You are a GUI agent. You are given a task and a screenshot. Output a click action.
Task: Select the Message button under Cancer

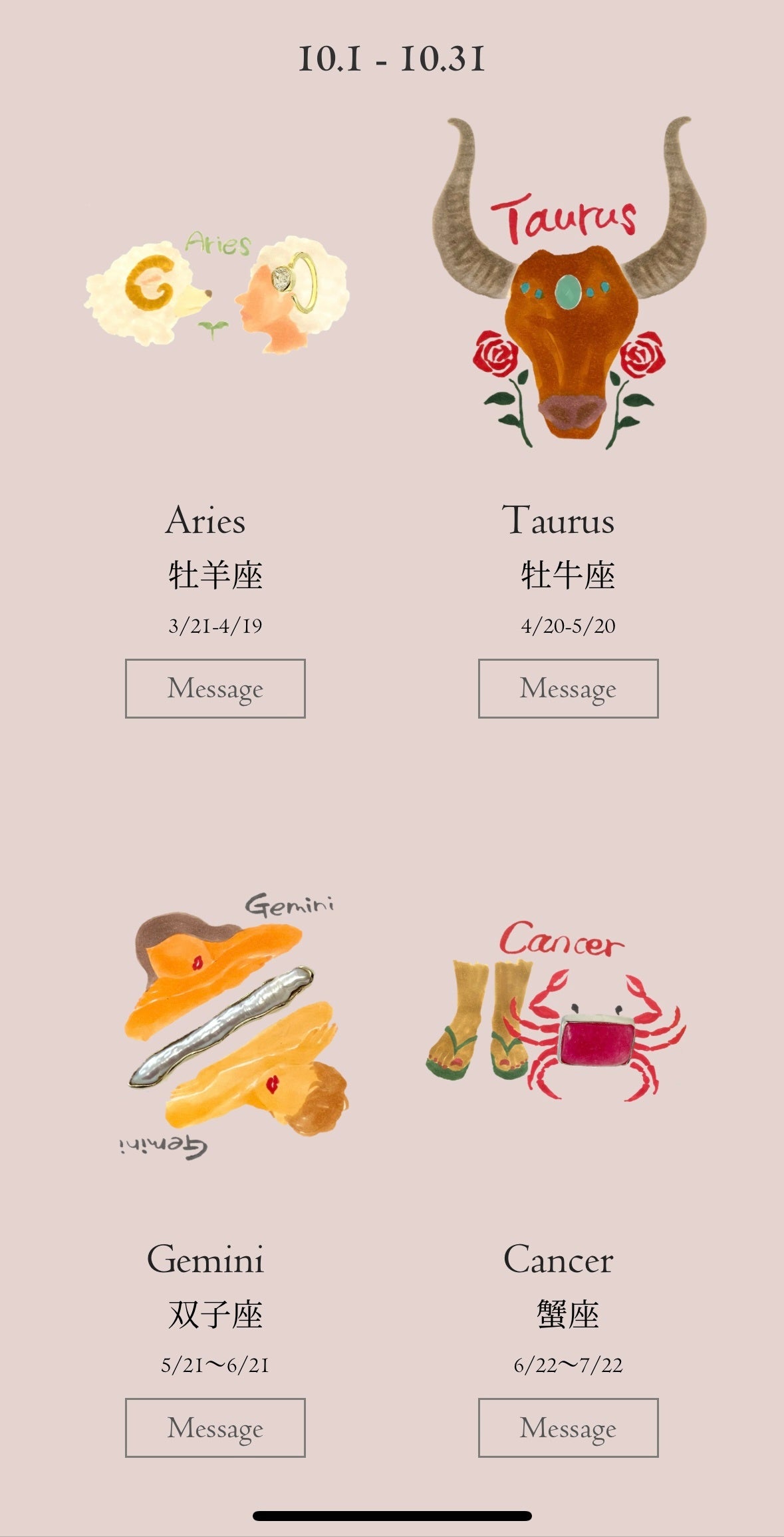tap(568, 1428)
